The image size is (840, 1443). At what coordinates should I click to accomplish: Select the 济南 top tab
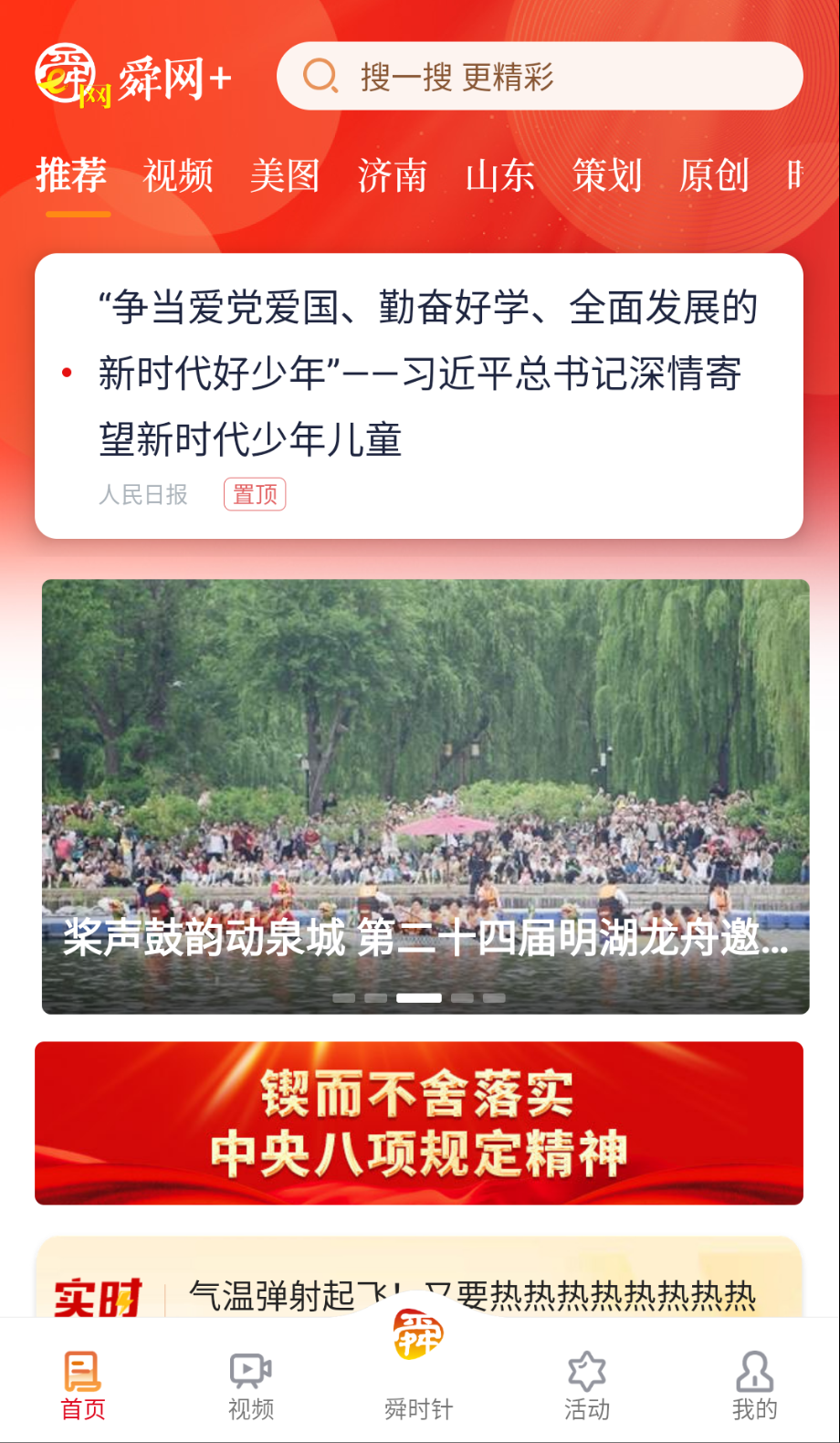[393, 175]
